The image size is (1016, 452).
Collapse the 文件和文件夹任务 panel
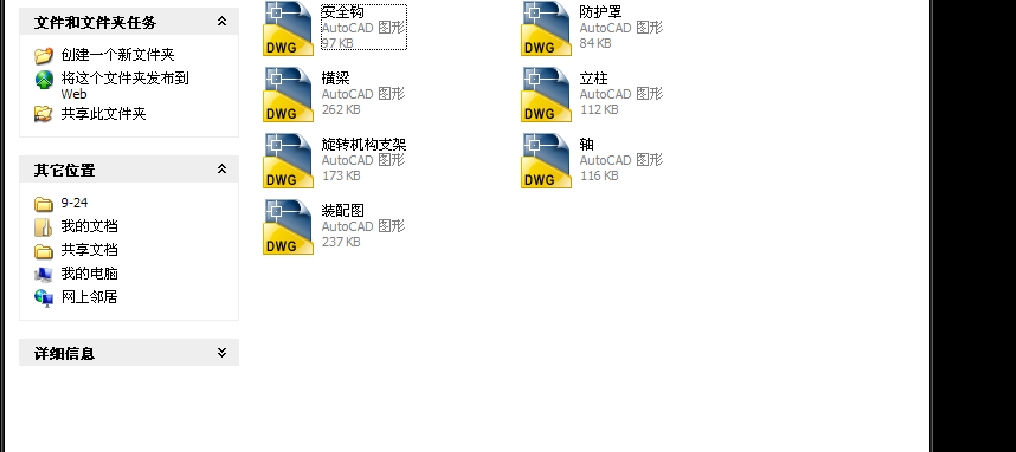222,21
